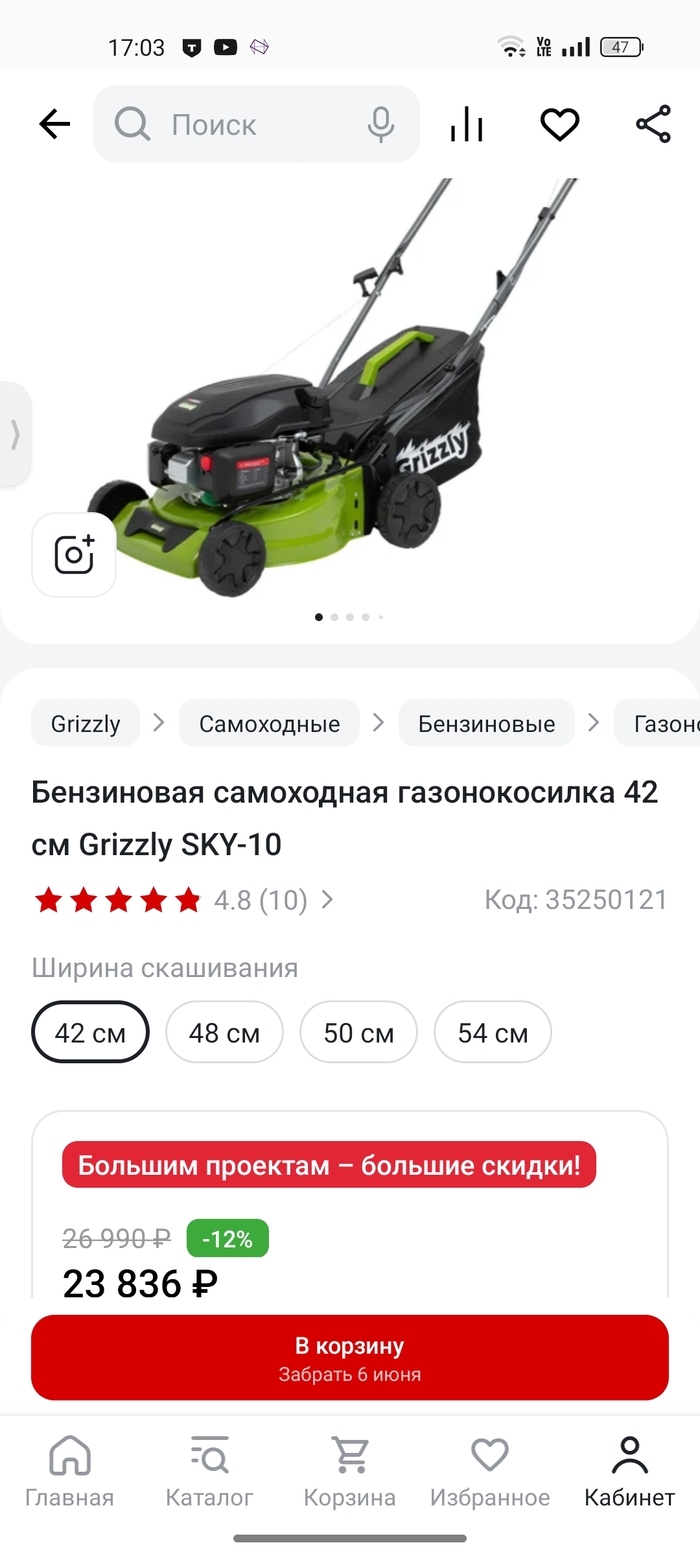
Task: Switch to the Главная tab
Action: 69,1472
